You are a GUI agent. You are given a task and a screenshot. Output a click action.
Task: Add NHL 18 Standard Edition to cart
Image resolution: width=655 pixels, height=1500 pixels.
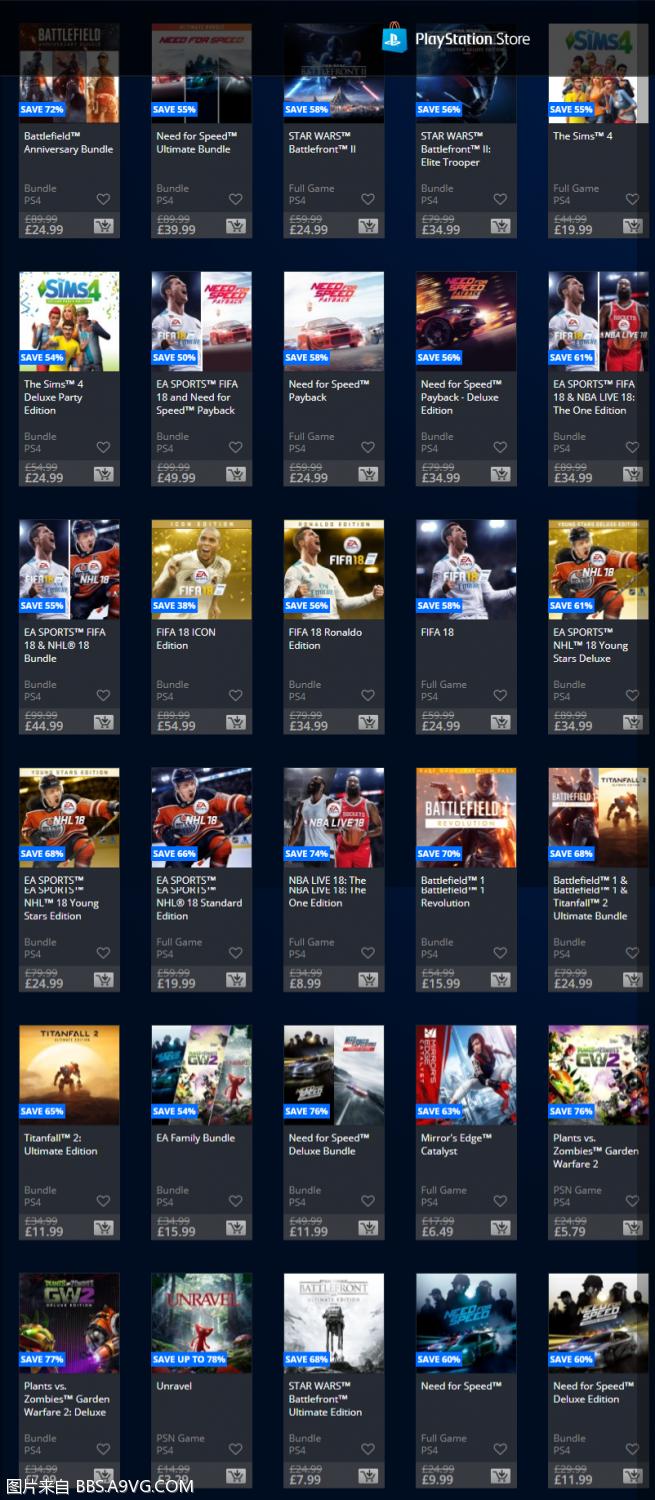pyautogui.click(x=235, y=979)
